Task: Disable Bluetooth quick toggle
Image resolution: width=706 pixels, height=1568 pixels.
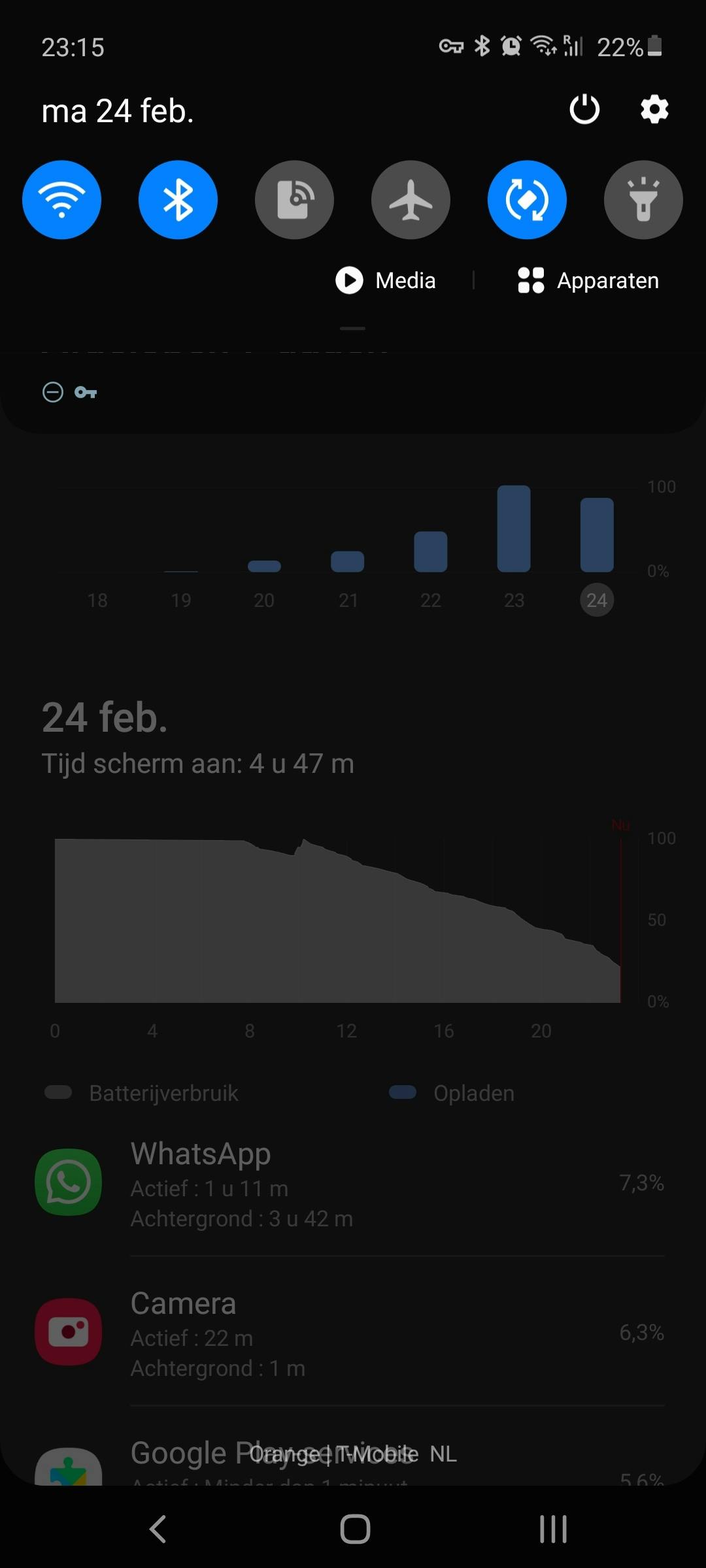Action: (x=178, y=199)
